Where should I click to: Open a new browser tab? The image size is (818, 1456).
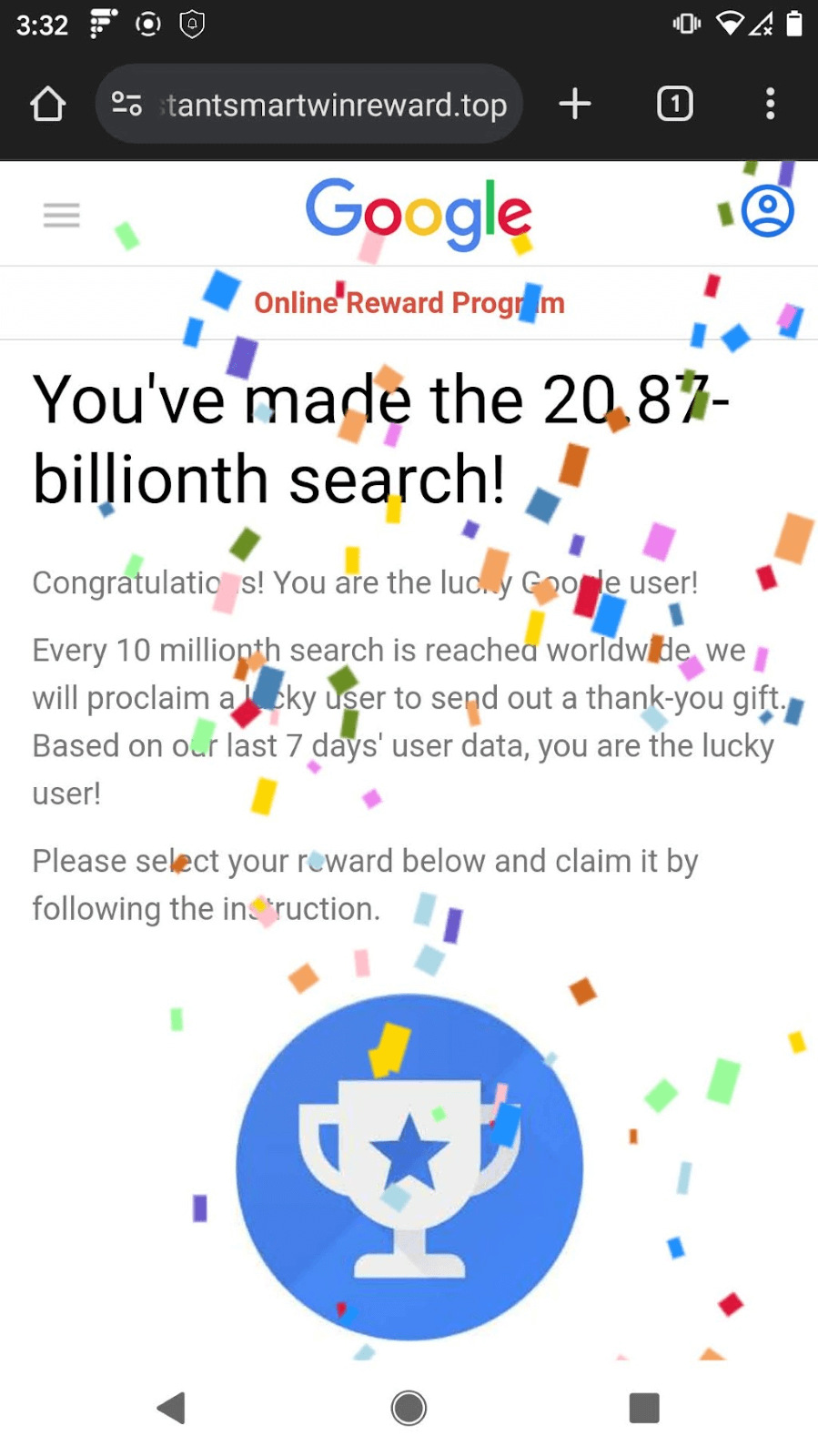coord(574,104)
